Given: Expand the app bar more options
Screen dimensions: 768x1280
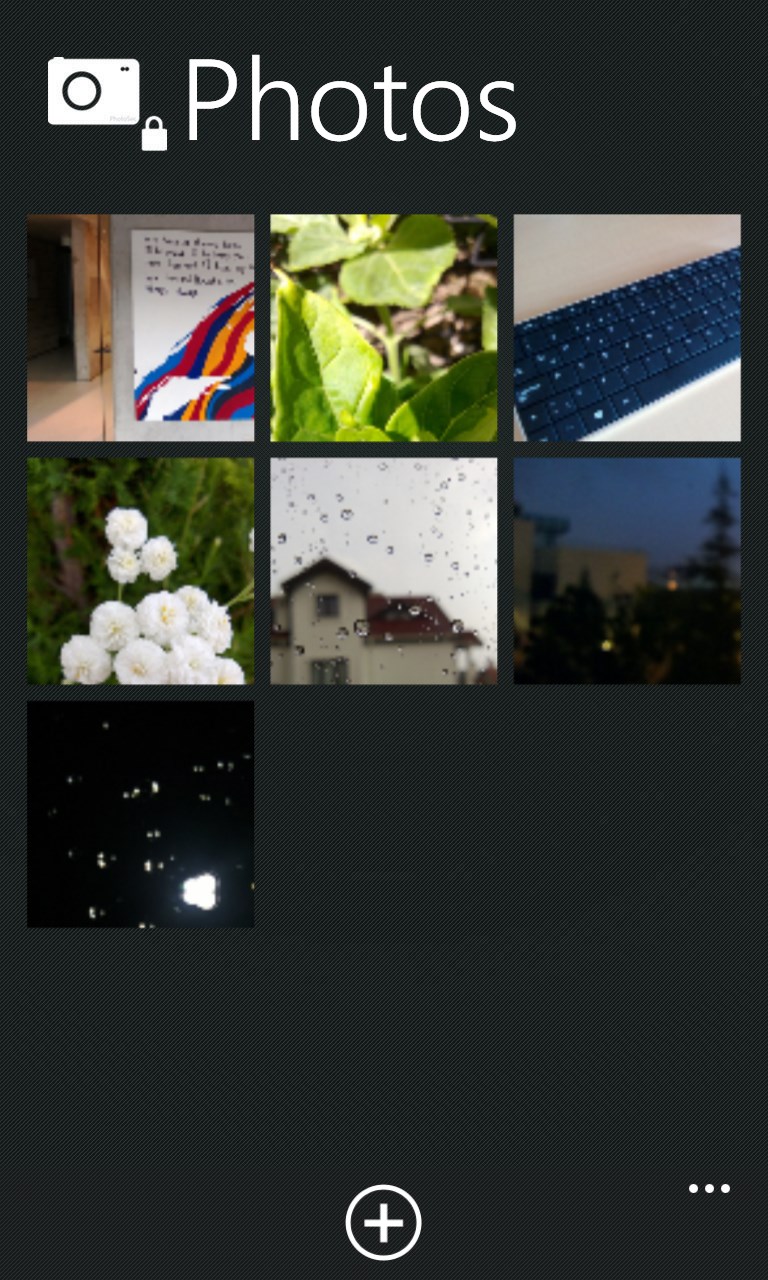Looking at the screenshot, I should pyautogui.click(x=709, y=1189).
